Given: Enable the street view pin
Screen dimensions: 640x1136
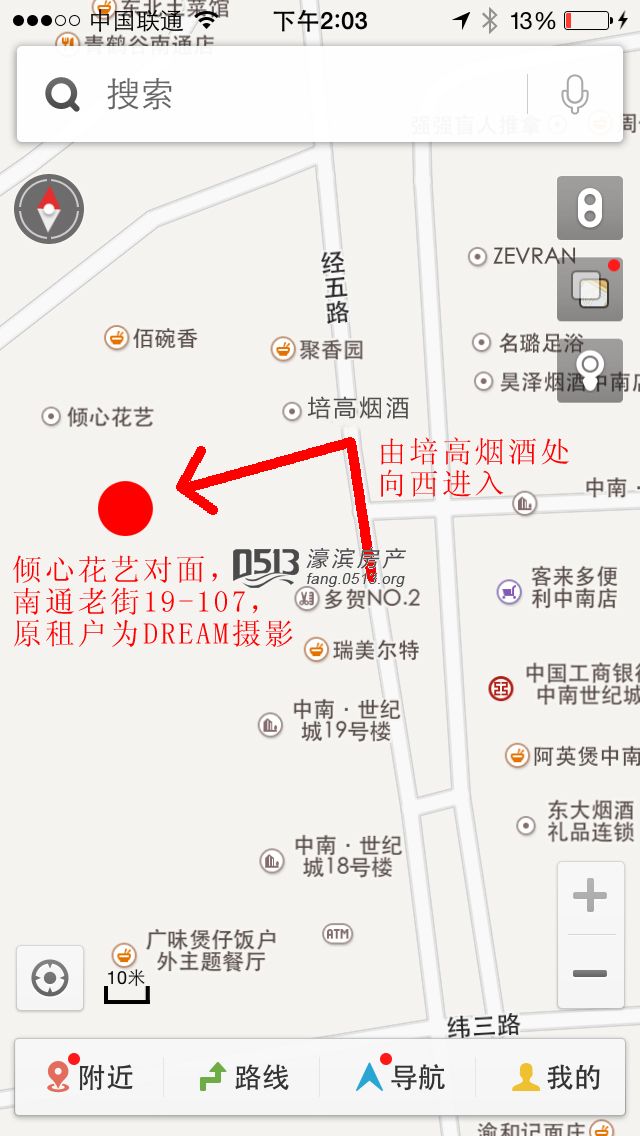Looking at the screenshot, I should [x=590, y=370].
